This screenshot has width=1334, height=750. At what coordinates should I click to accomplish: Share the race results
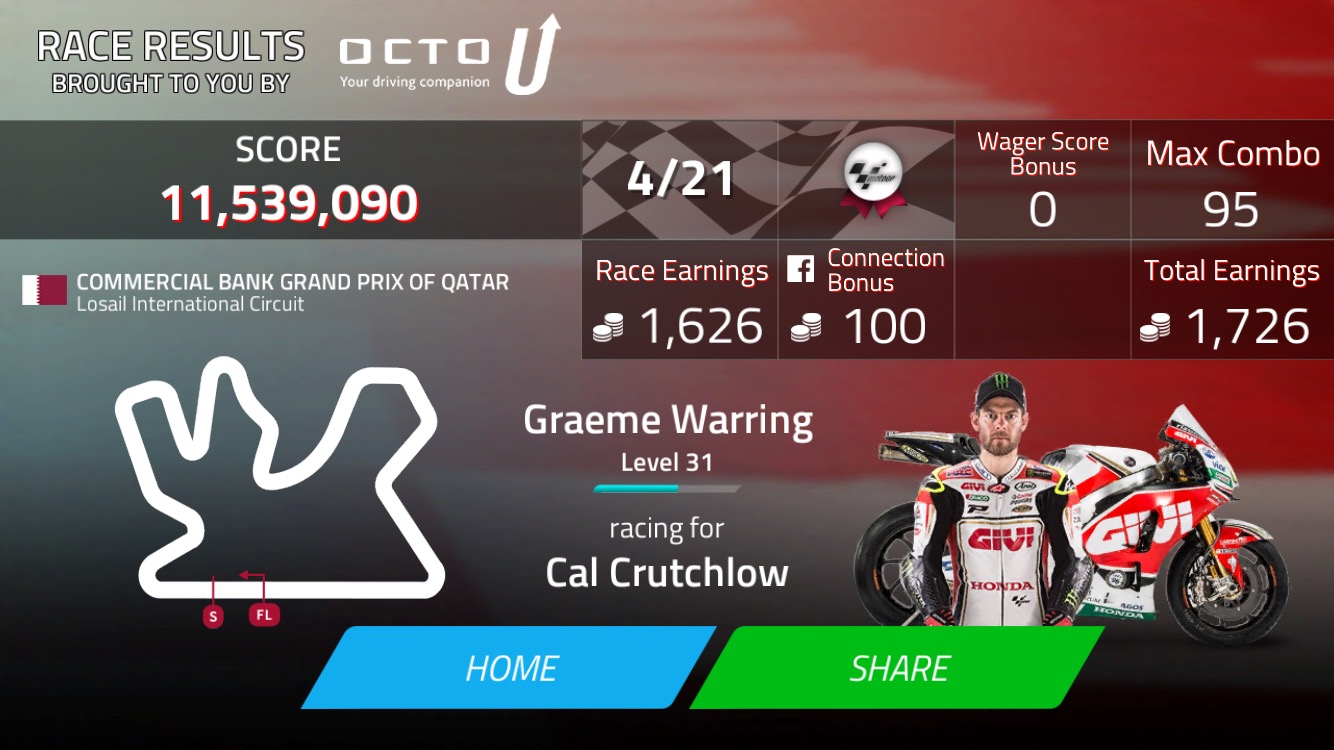[x=898, y=667]
